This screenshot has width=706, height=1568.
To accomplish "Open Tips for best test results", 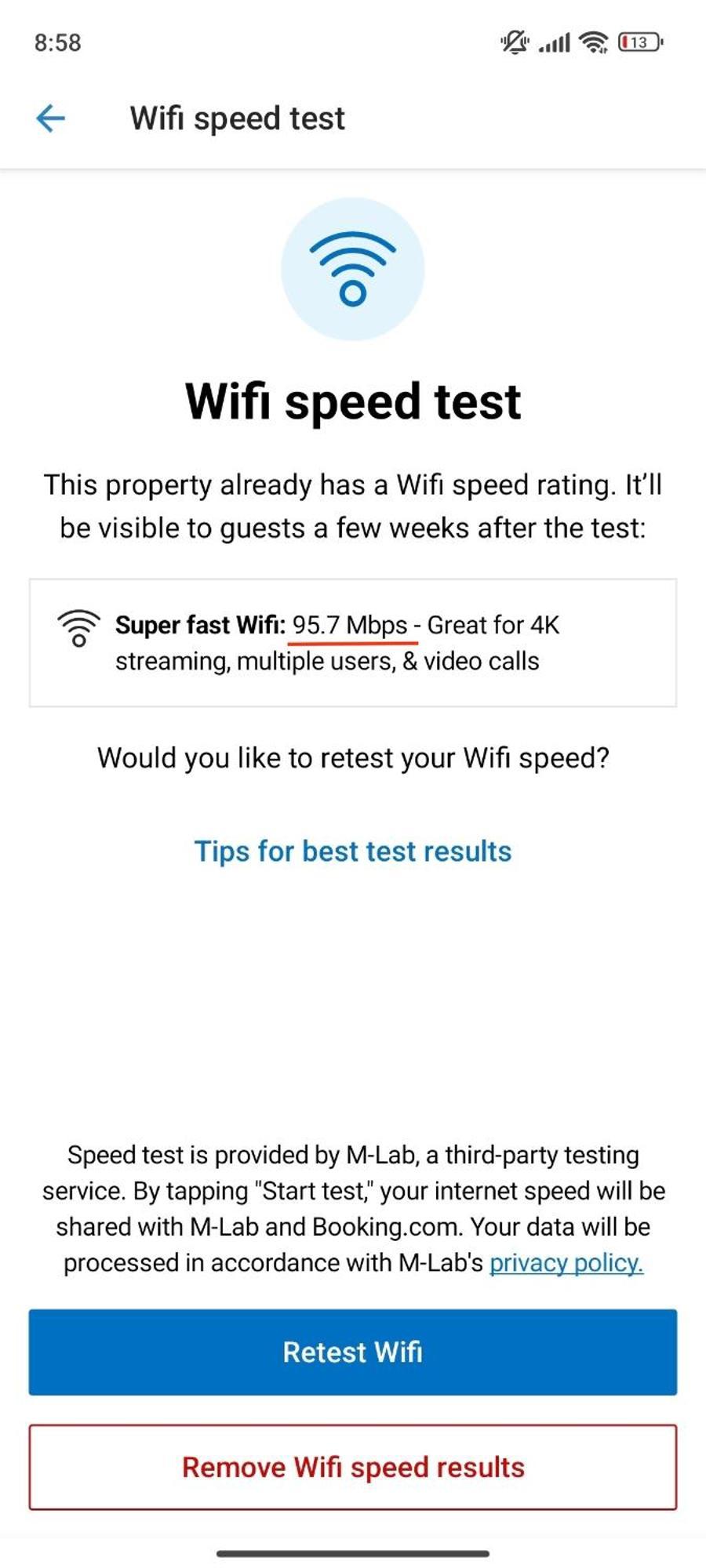I will click(353, 851).
